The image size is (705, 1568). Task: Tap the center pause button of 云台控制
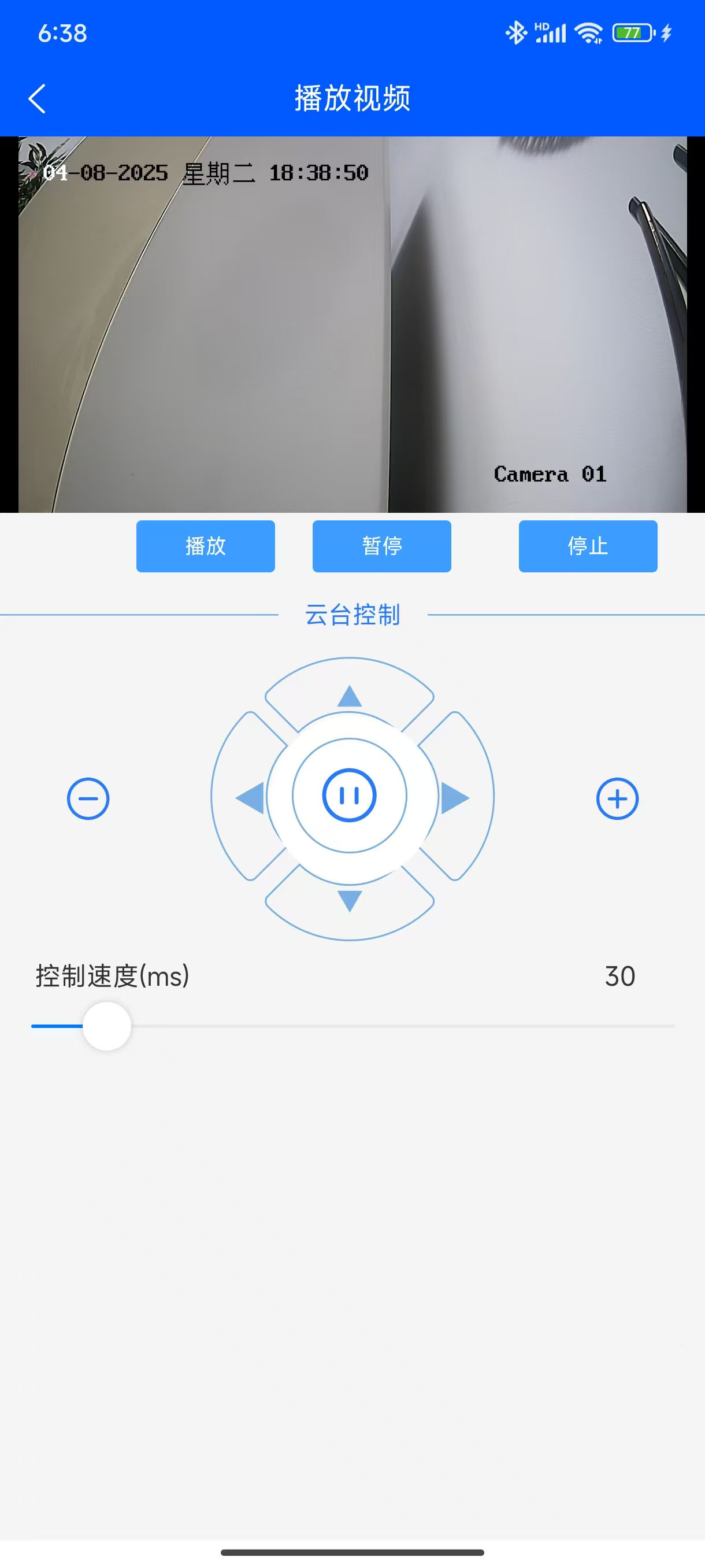coord(349,796)
